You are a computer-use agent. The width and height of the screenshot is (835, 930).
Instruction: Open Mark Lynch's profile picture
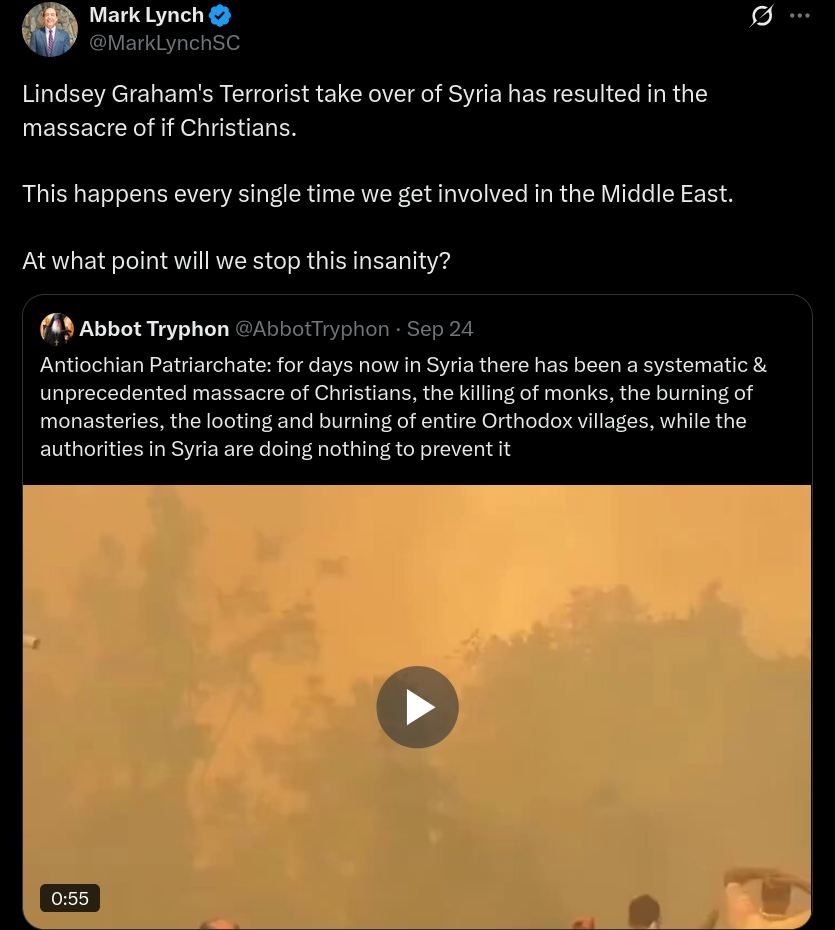tap(49, 29)
